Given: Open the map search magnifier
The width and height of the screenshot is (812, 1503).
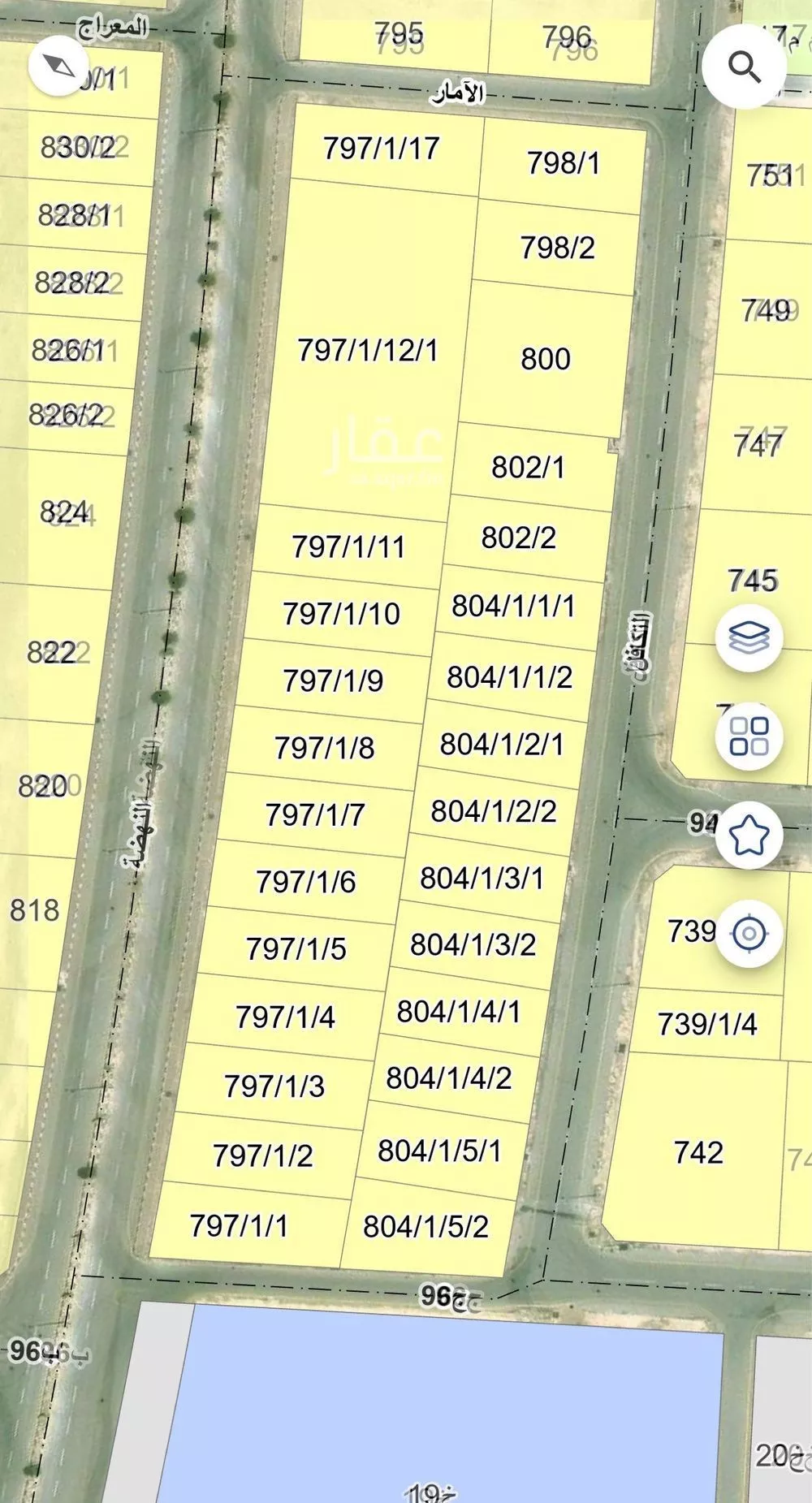Looking at the screenshot, I should click(x=744, y=67).
